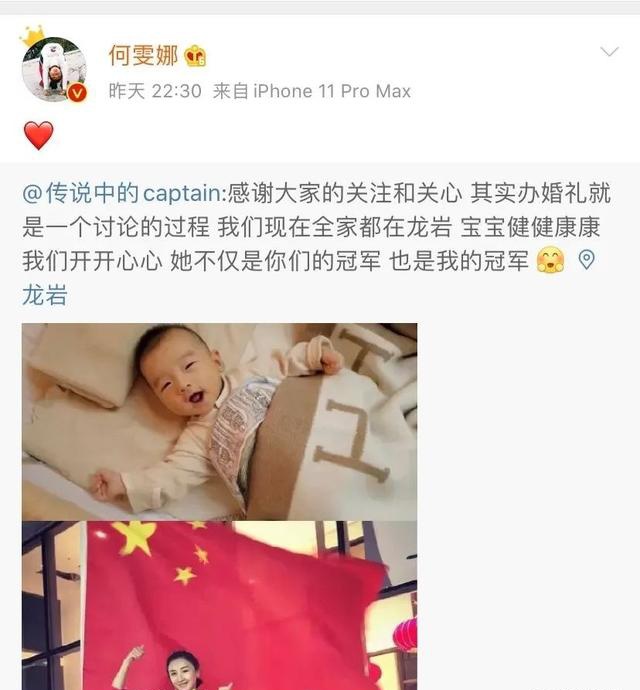Viewport: 640px width, 690px height.
Task: View the red flag photo
Action: point(219,605)
